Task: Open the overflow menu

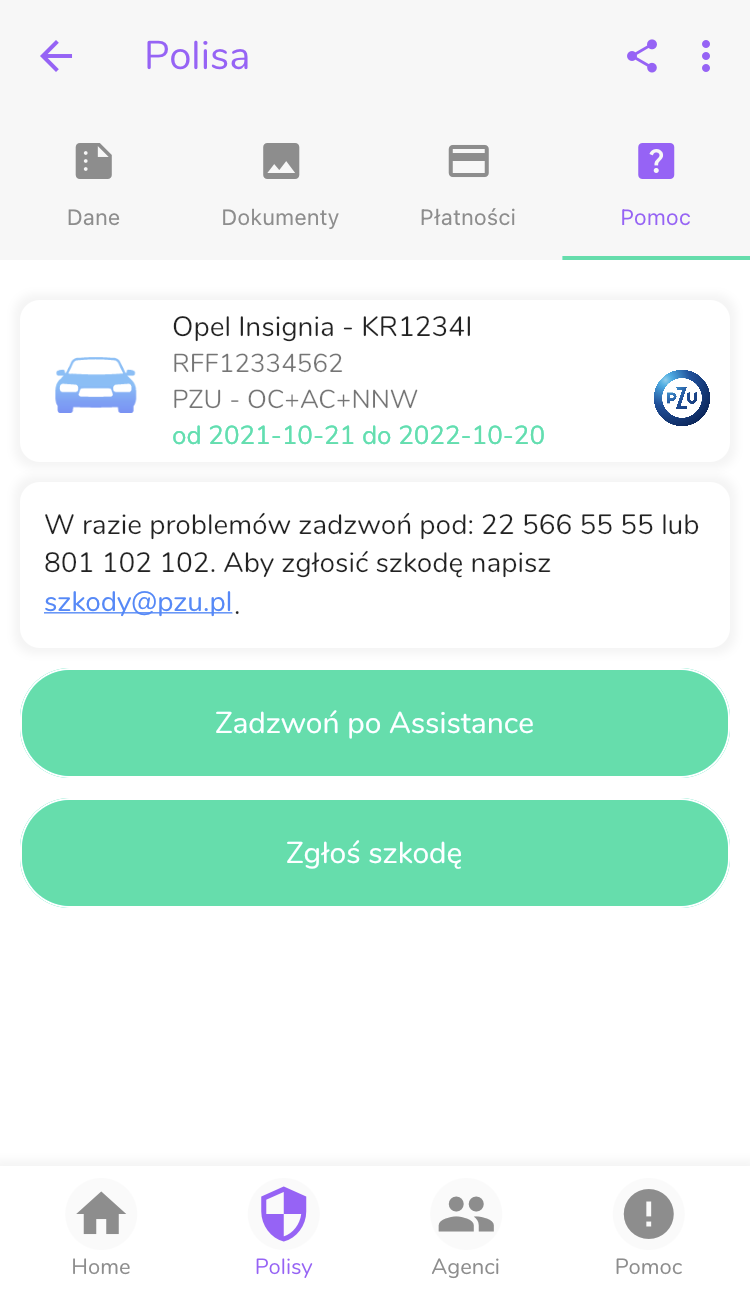Action: pos(706,56)
